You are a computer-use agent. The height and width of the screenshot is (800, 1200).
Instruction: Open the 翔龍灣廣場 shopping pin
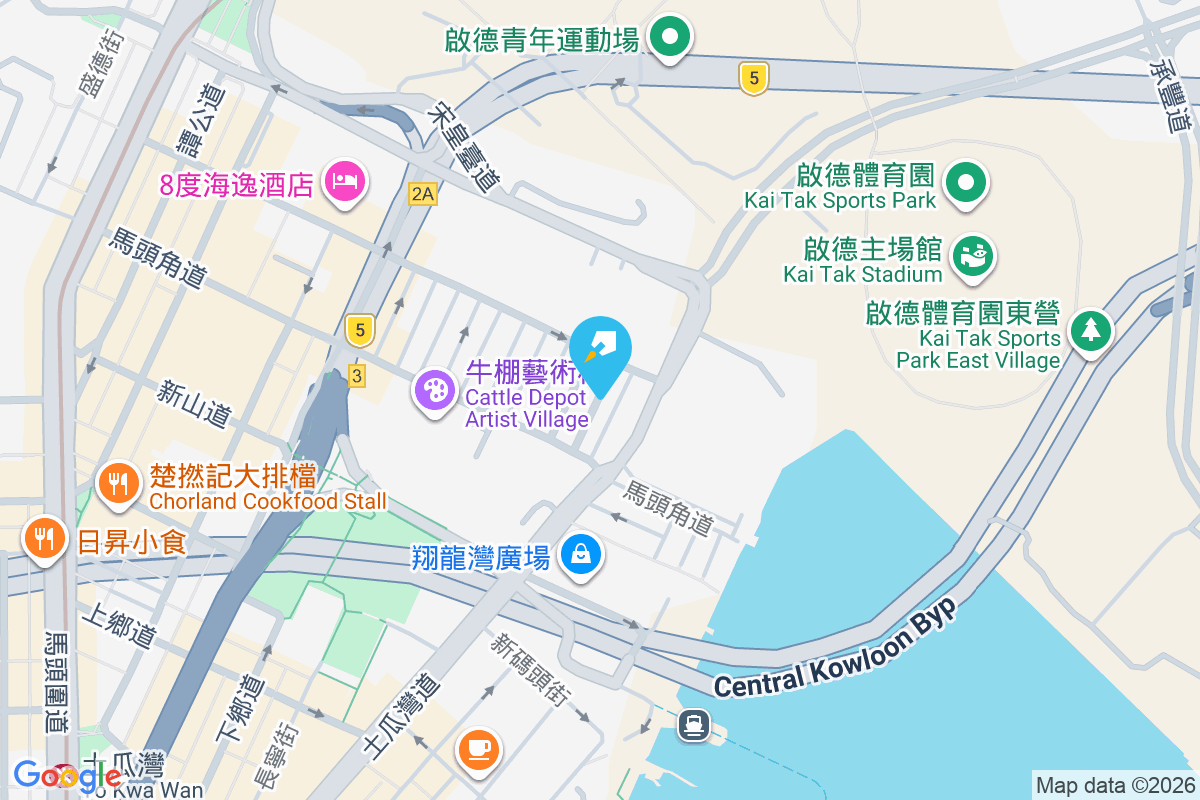[580, 553]
